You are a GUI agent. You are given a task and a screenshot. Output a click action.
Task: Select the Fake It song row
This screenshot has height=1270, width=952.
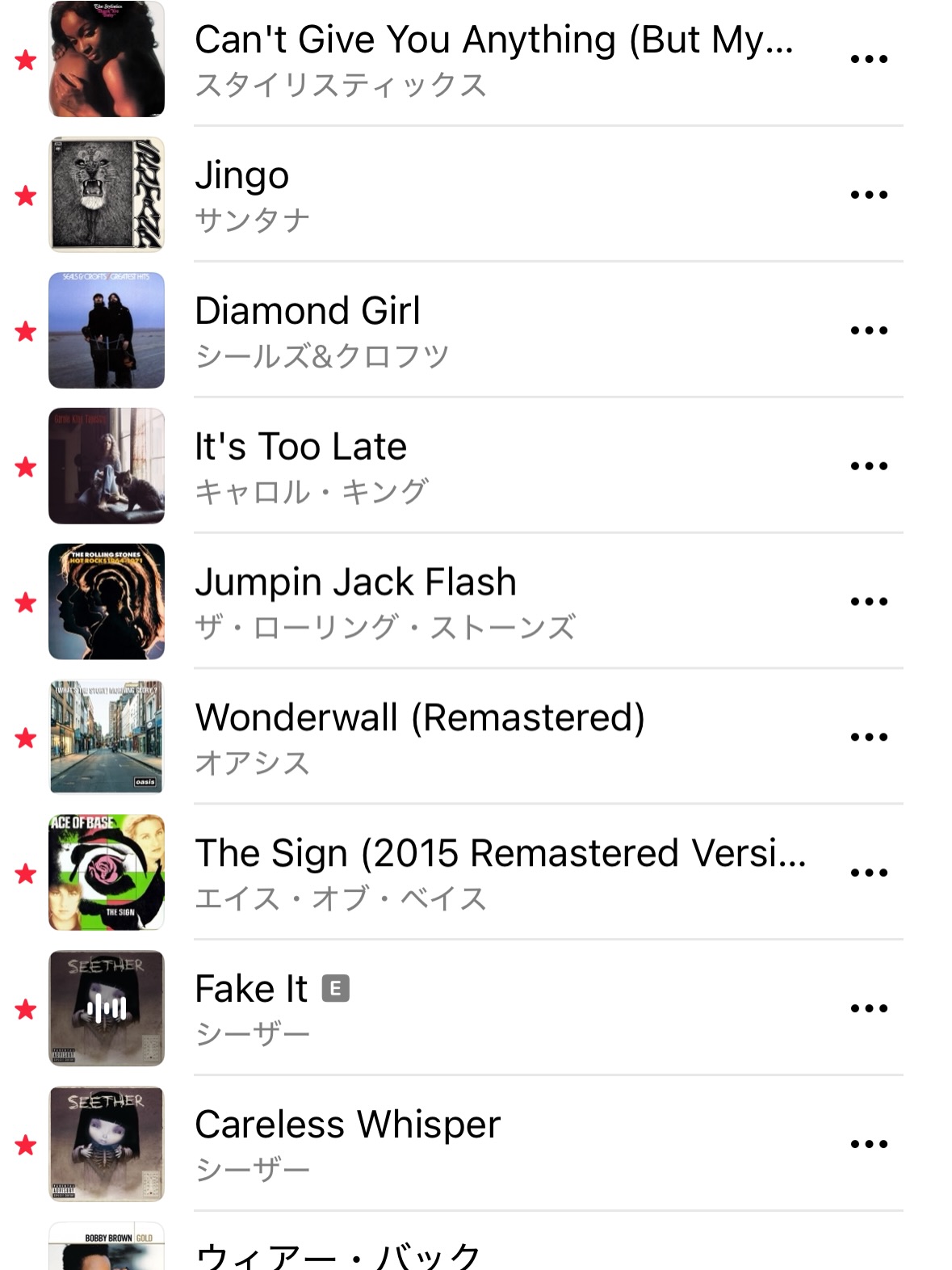(493, 1010)
